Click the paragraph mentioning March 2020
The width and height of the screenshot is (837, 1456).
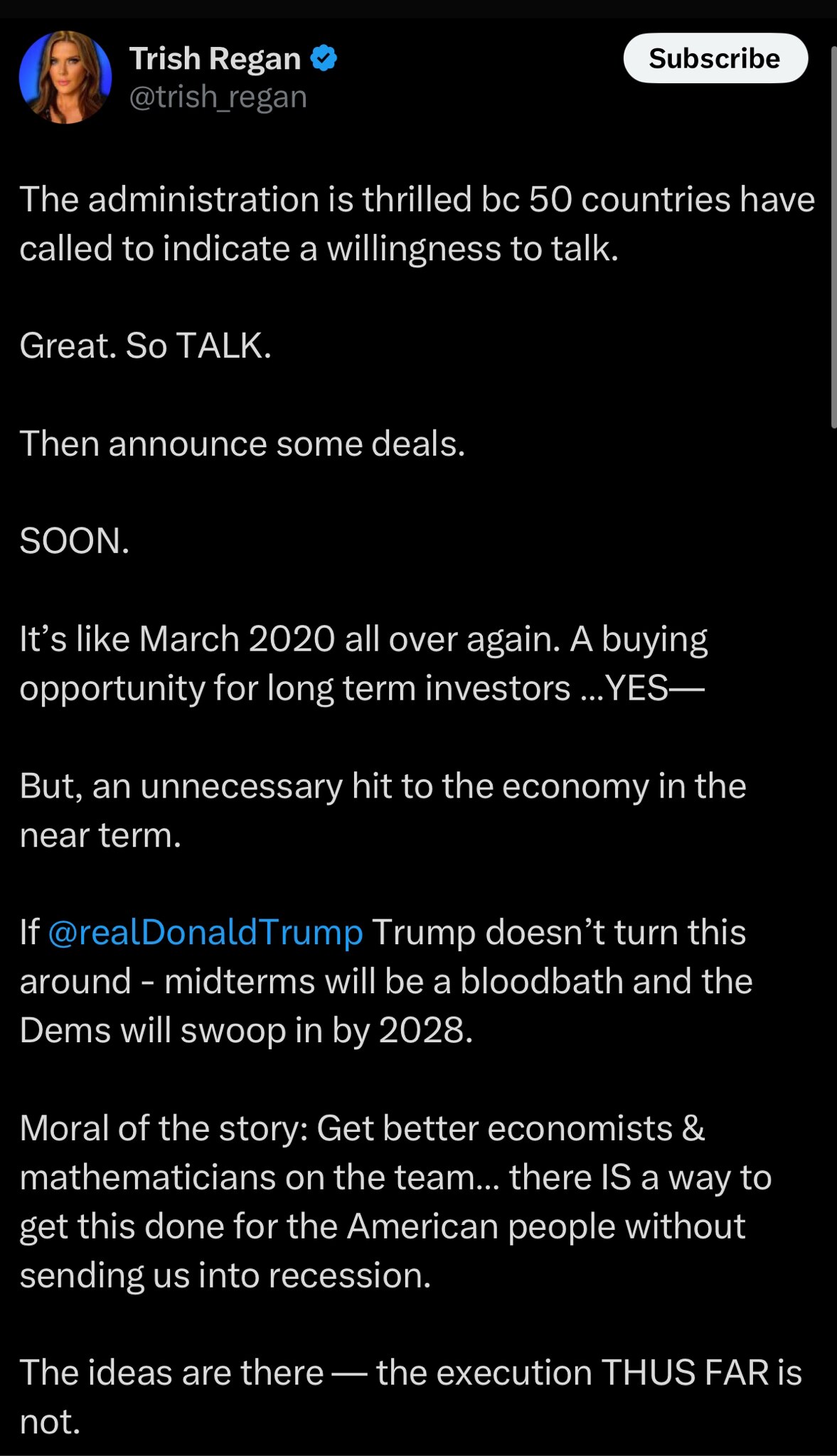(x=363, y=661)
